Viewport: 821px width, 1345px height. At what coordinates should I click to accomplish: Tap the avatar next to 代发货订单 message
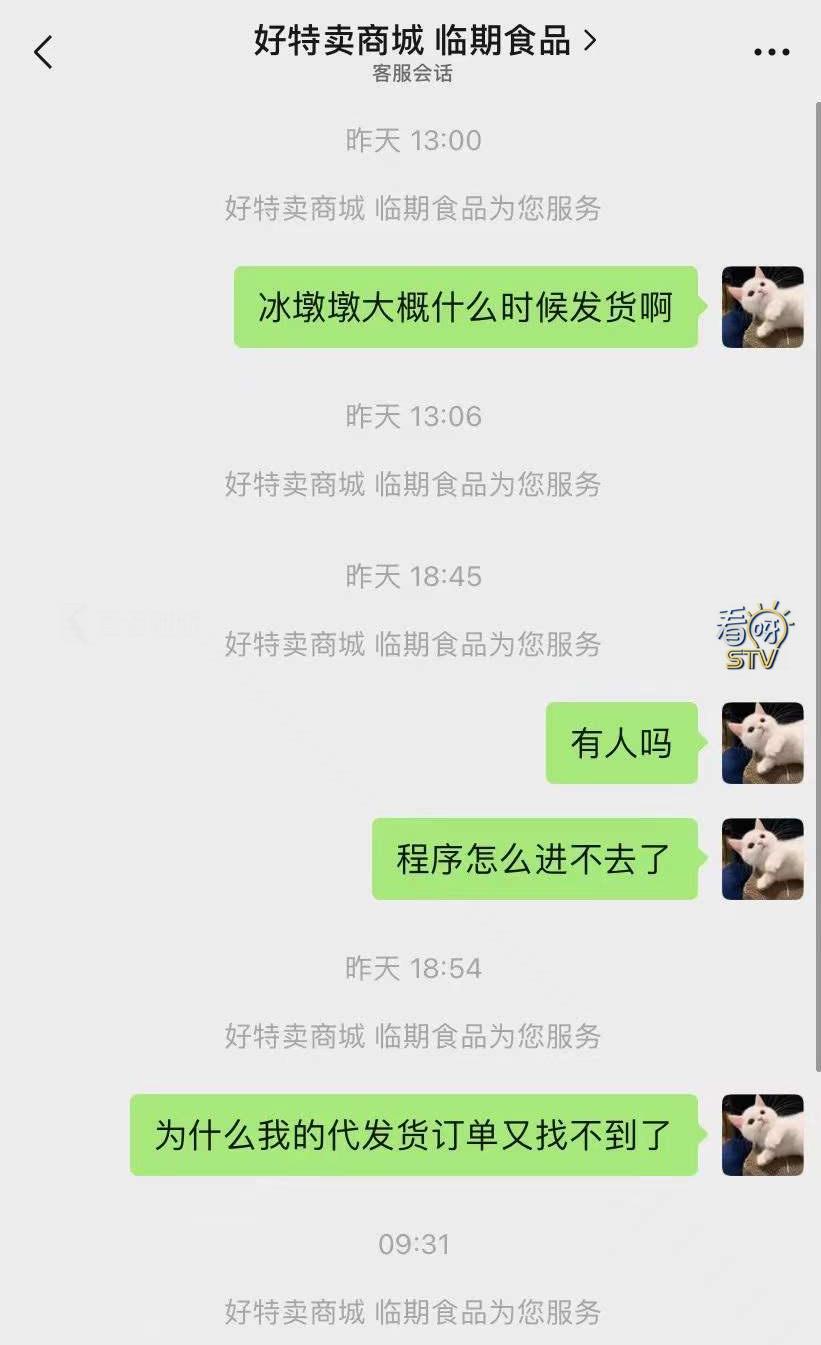762,1136
